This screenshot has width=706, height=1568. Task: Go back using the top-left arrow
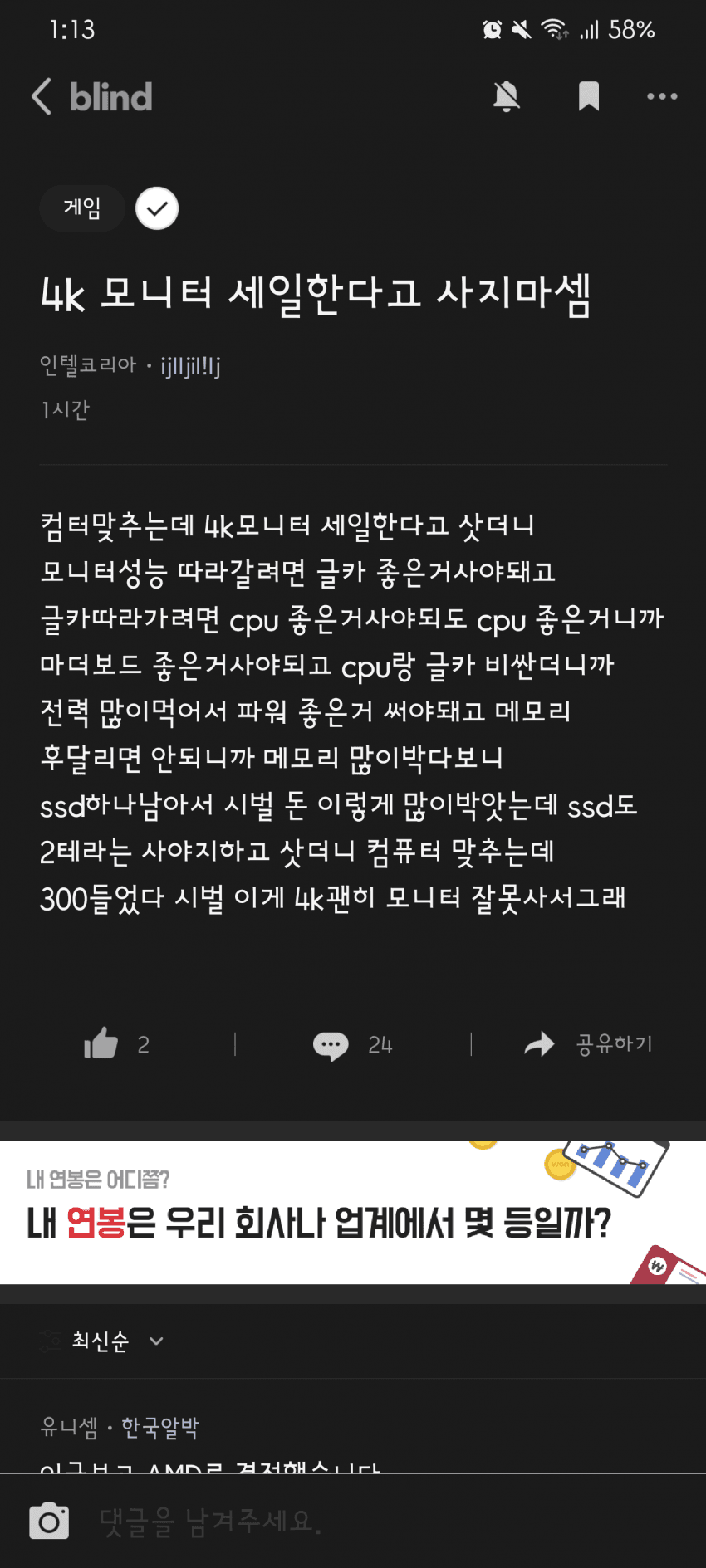(x=42, y=96)
